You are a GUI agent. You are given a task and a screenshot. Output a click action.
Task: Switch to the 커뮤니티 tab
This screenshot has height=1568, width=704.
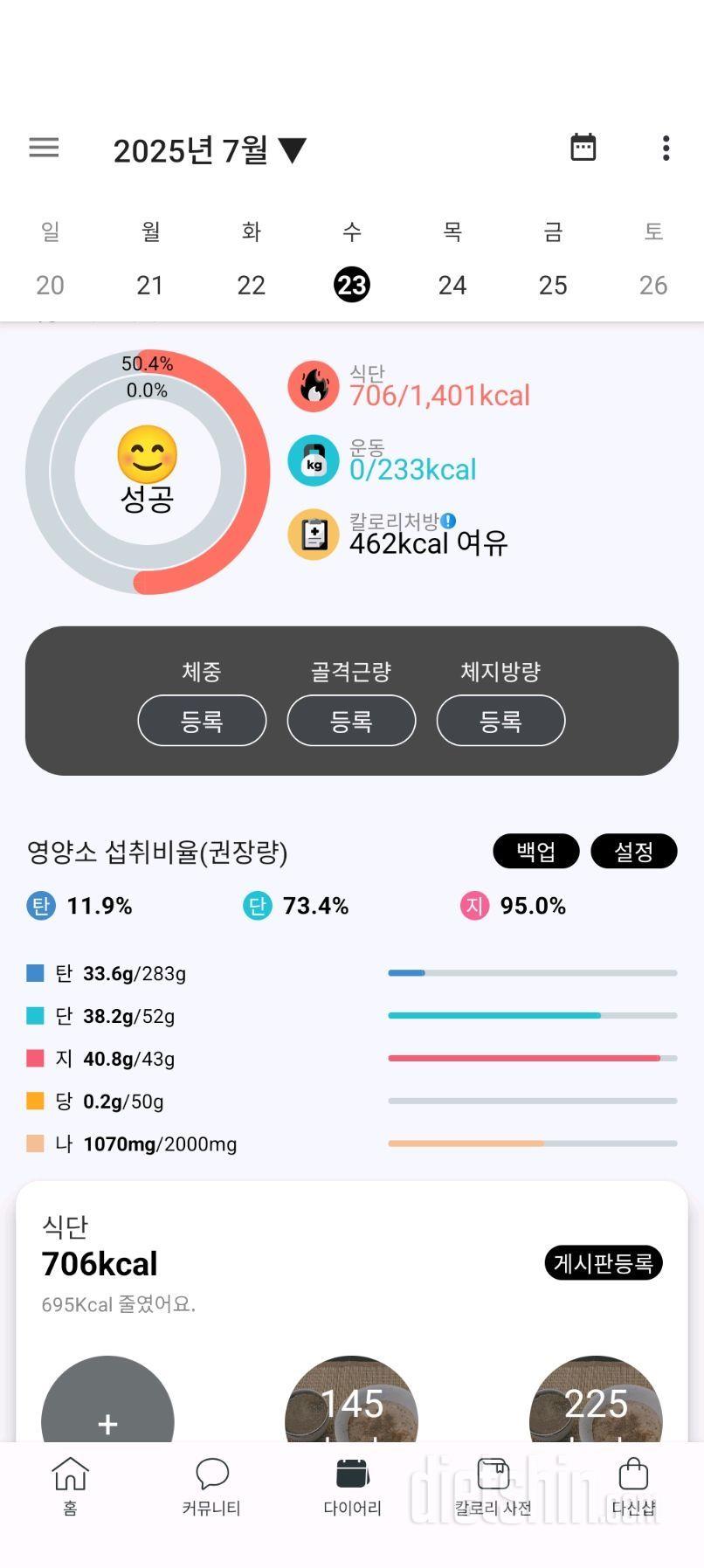point(211,1487)
